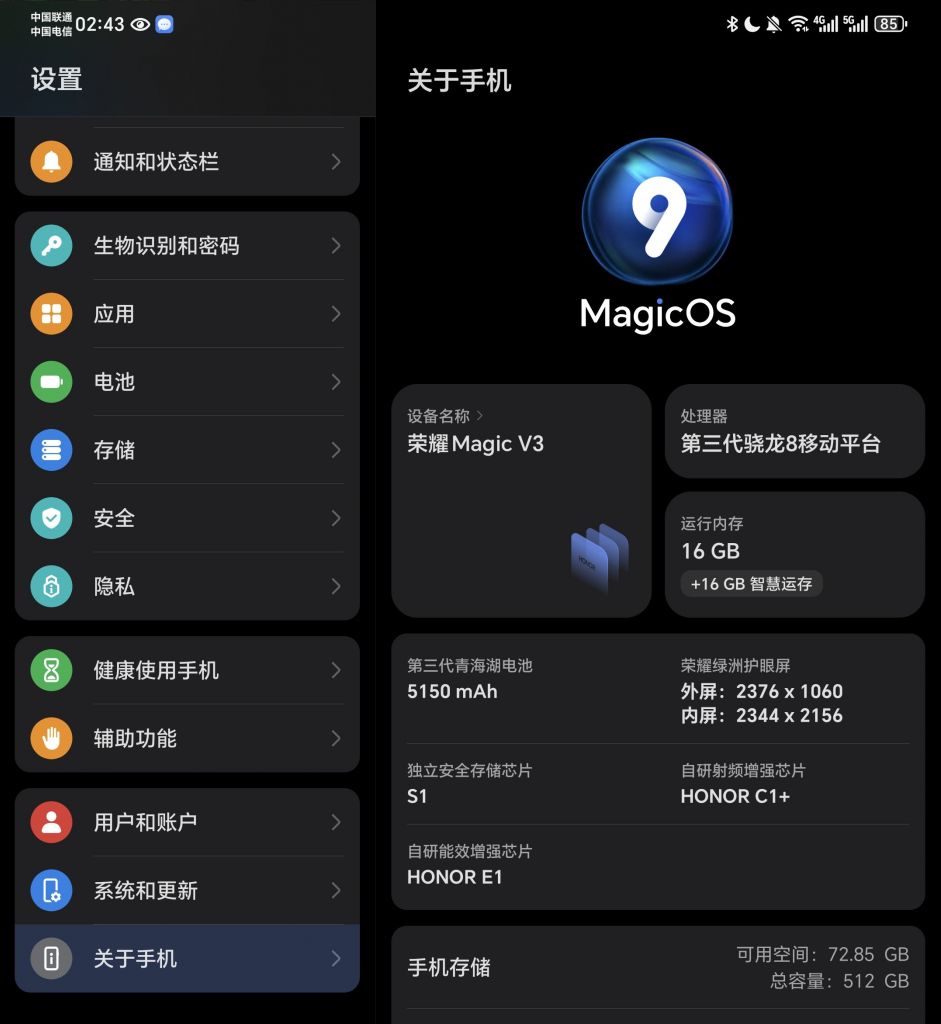Expand the 设备名称 device name card
Screen dimensions: 941x1024
521,498
